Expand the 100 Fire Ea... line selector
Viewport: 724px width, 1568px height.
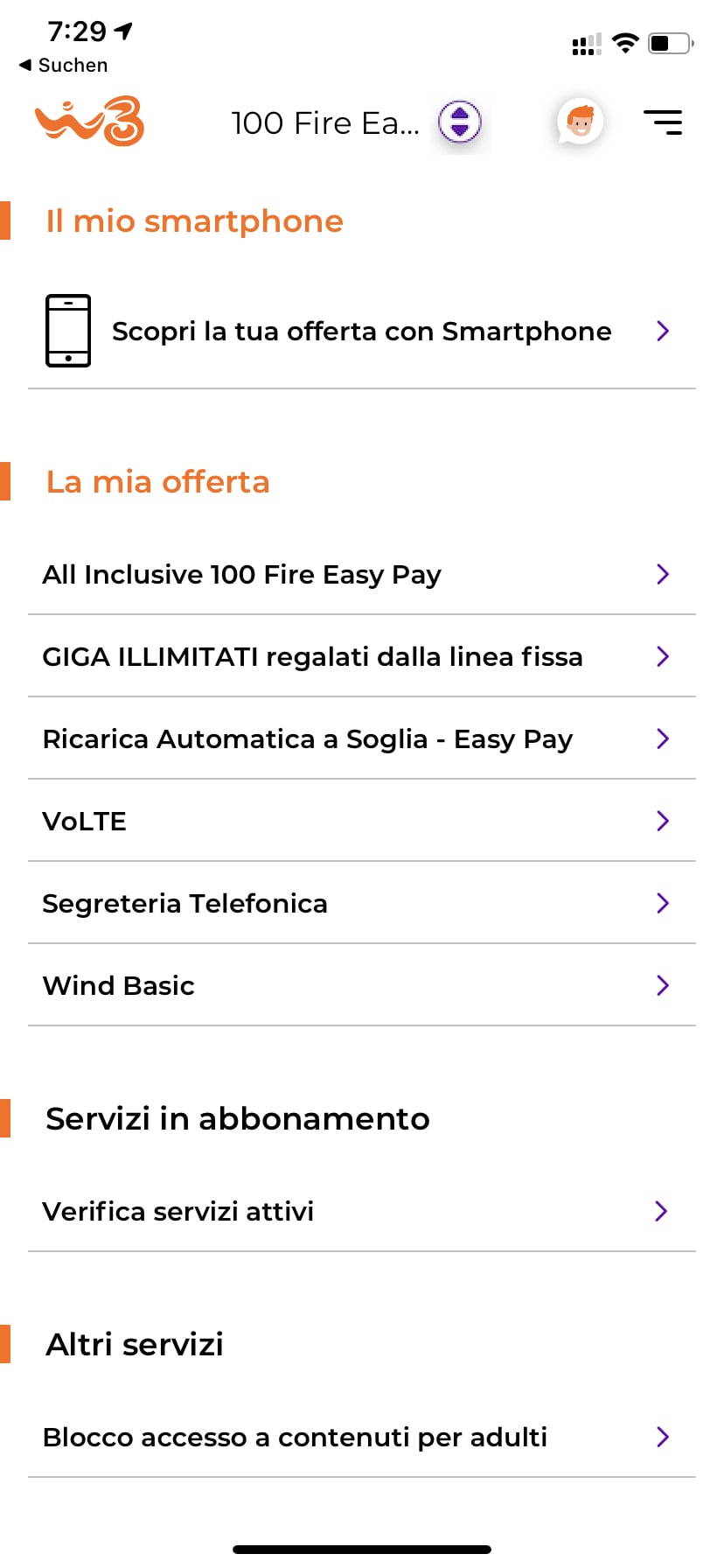(x=460, y=122)
